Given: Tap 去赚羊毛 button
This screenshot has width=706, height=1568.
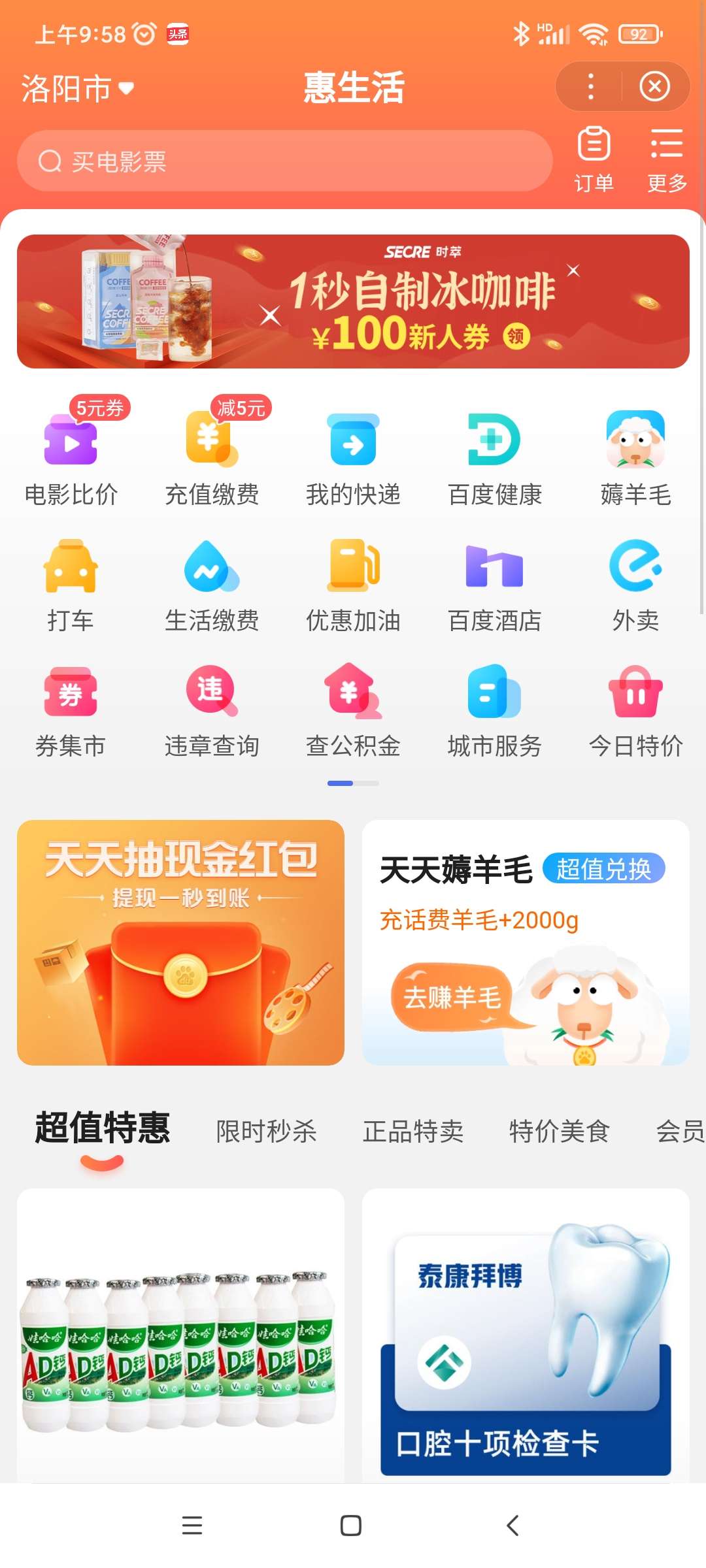Looking at the screenshot, I should point(452,997).
